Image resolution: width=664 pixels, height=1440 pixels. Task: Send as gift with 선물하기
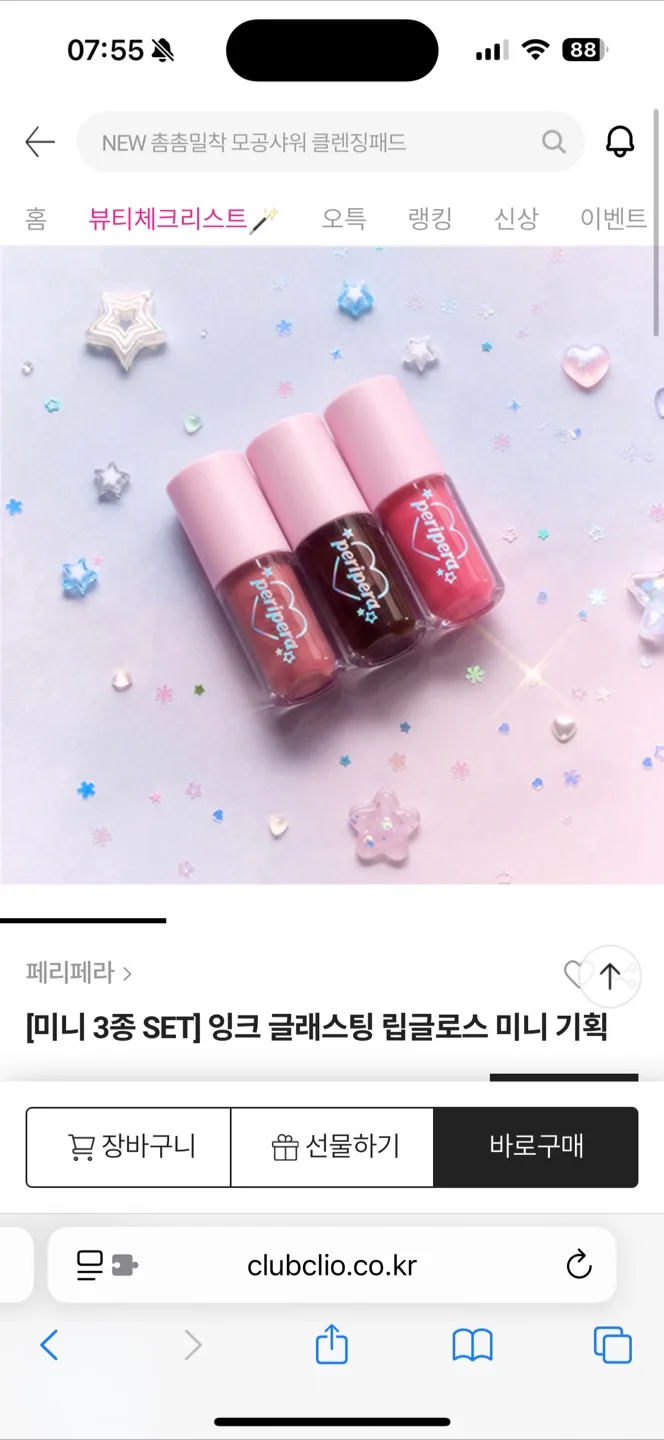click(334, 1146)
